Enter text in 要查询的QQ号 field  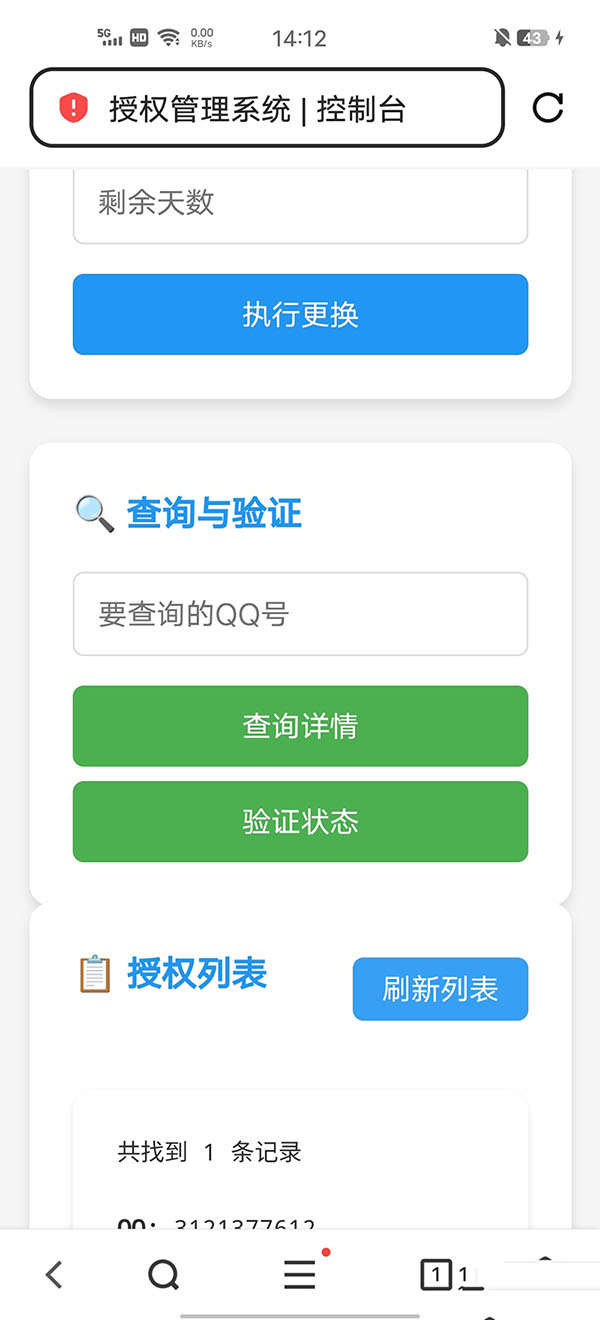click(x=300, y=614)
